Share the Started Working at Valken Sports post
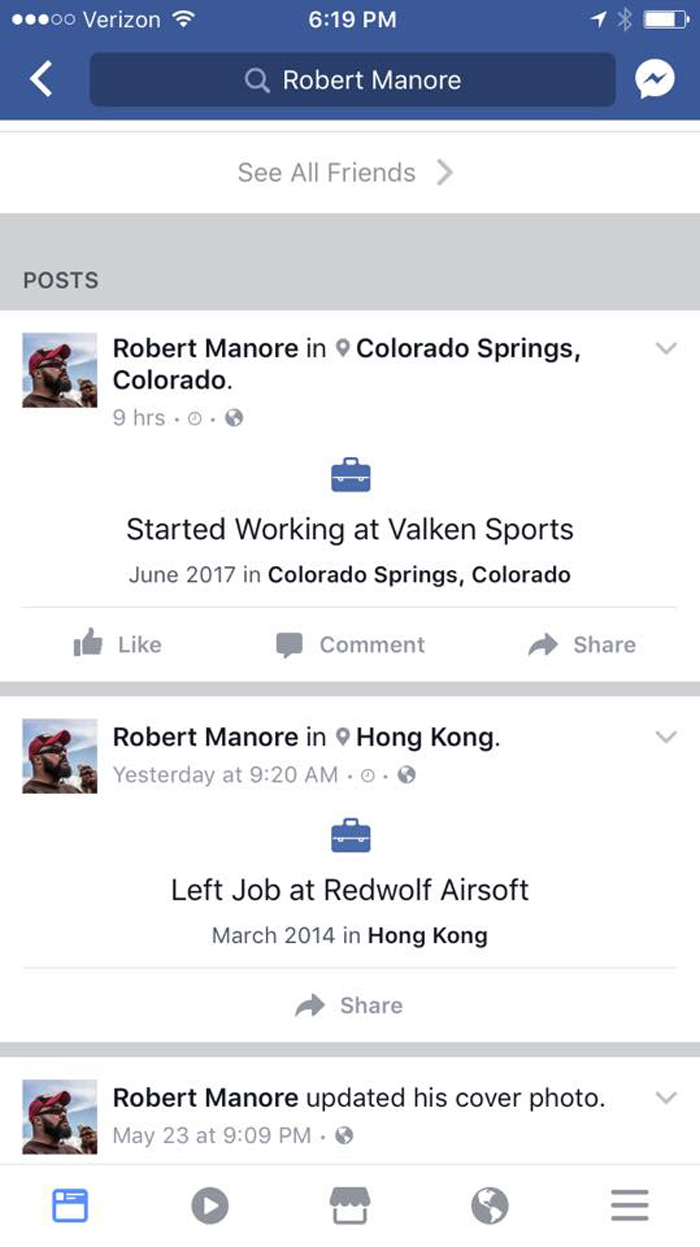The image size is (700, 1247). [582, 645]
